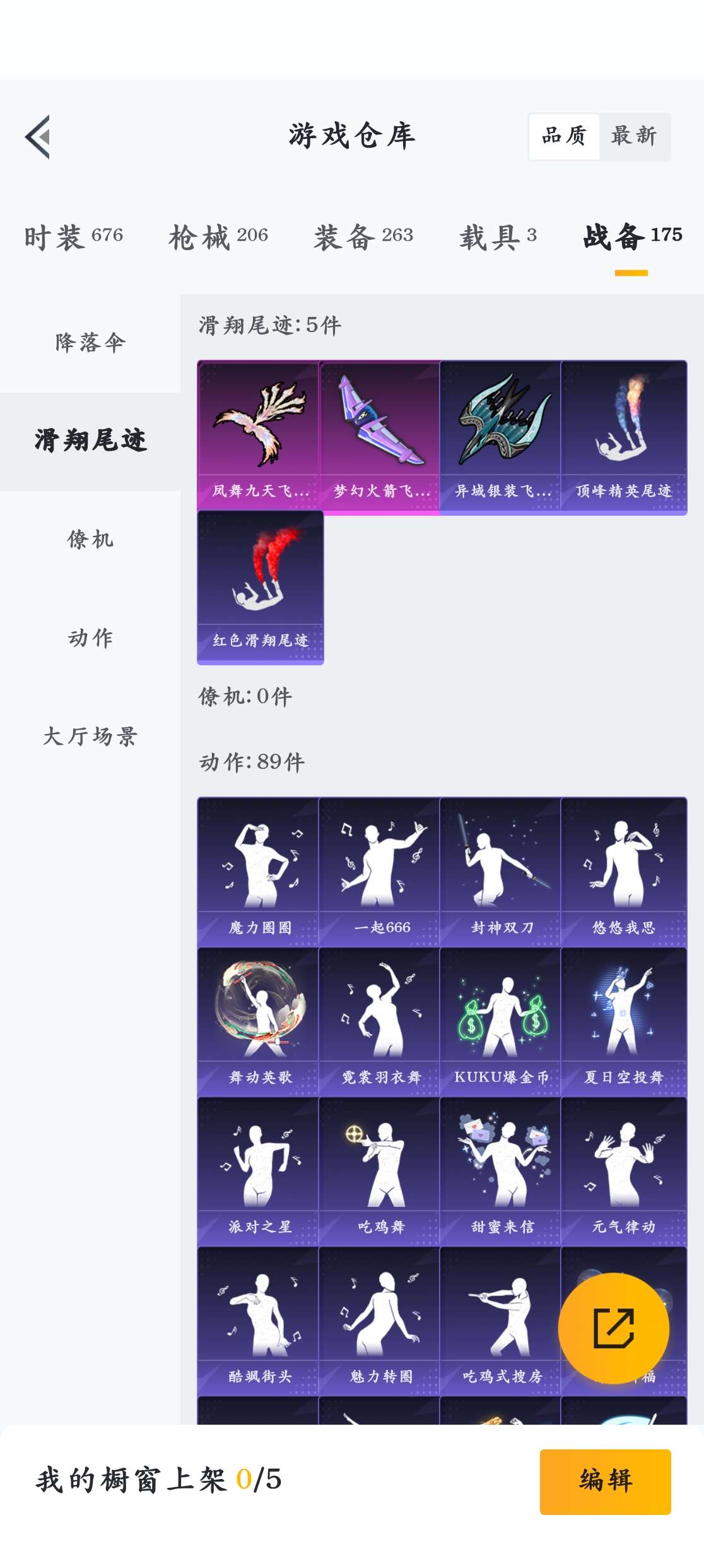Jump to 降落伞 in the sidebar
The height and width of the screenshot is (1568, 704).
coord(90,343)
